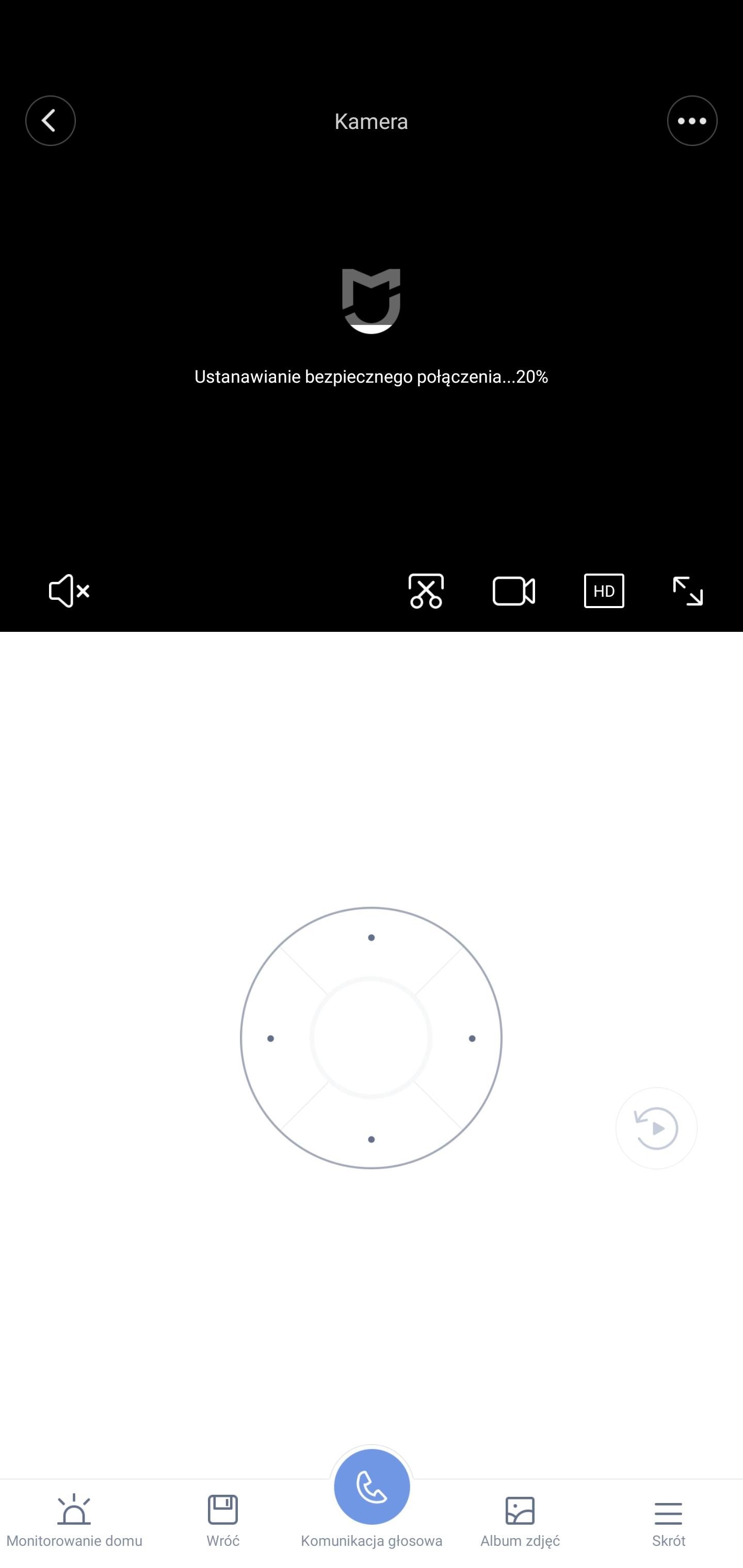Start Komunikacja głosowa voice call
This screenshot has width=743, height=1568.
pyautogui.click(x=372, y=1488)
